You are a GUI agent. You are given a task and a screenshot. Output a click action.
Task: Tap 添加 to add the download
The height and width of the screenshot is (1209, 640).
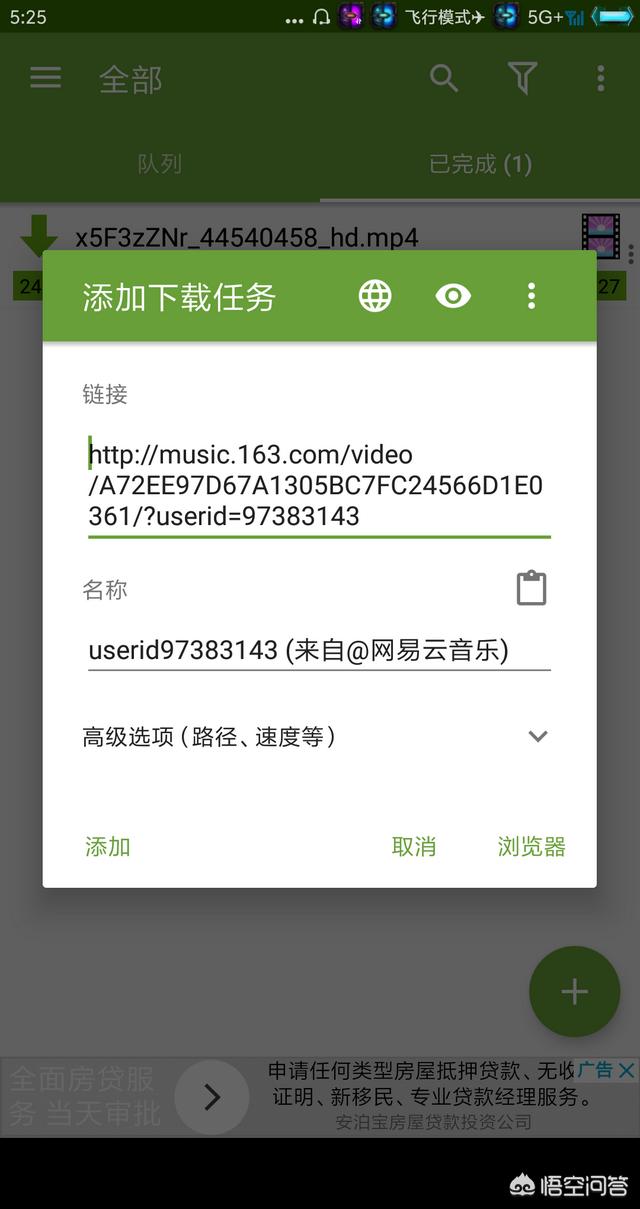(x=108, y=847)
